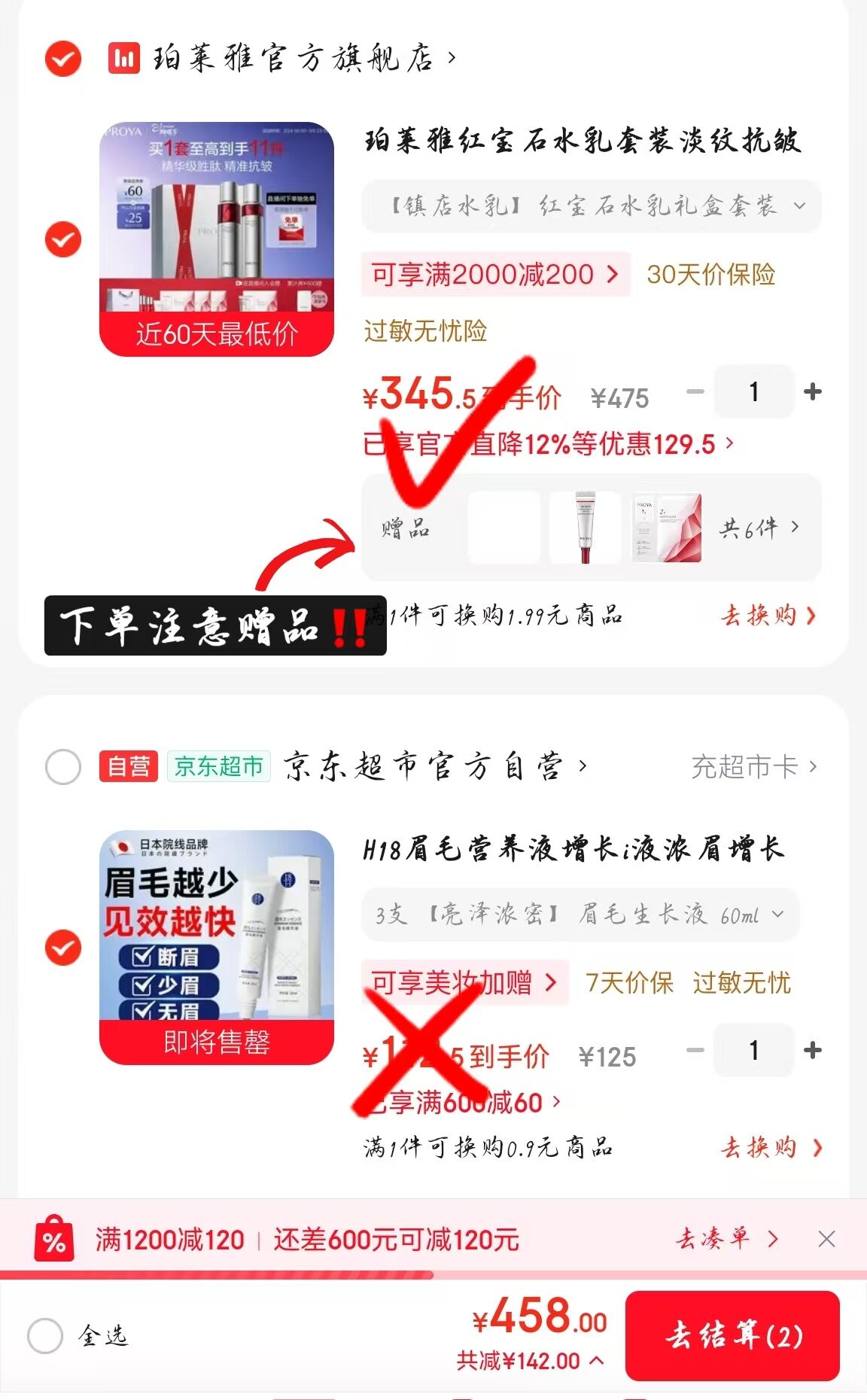Deselect the 珀莱雅红宝石水乳套装 item checkbox
This screenshot has height=1400, width=867.
pyautogui.click(x=63, y=239)
